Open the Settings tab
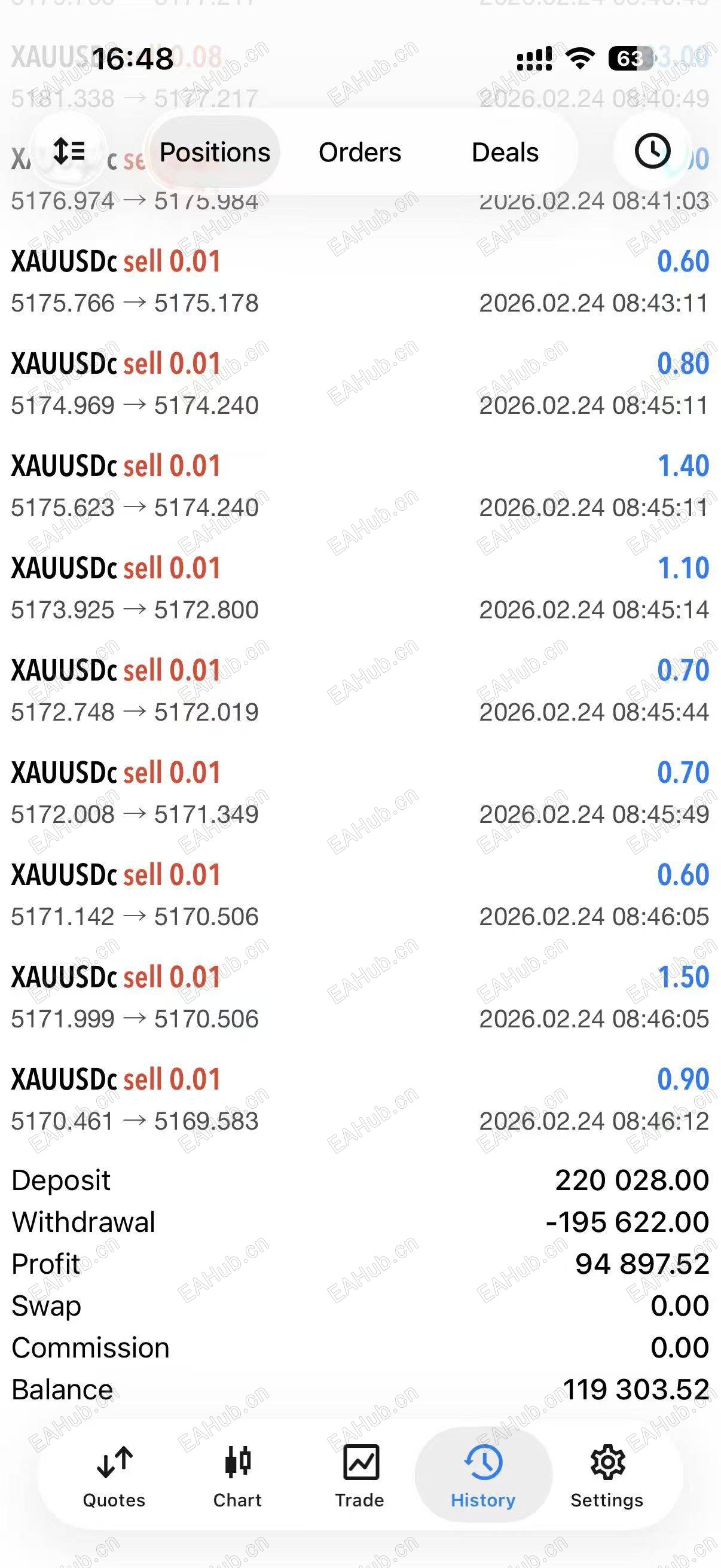The height and width of the screenshot is (1568, 721). point(607,1474)
